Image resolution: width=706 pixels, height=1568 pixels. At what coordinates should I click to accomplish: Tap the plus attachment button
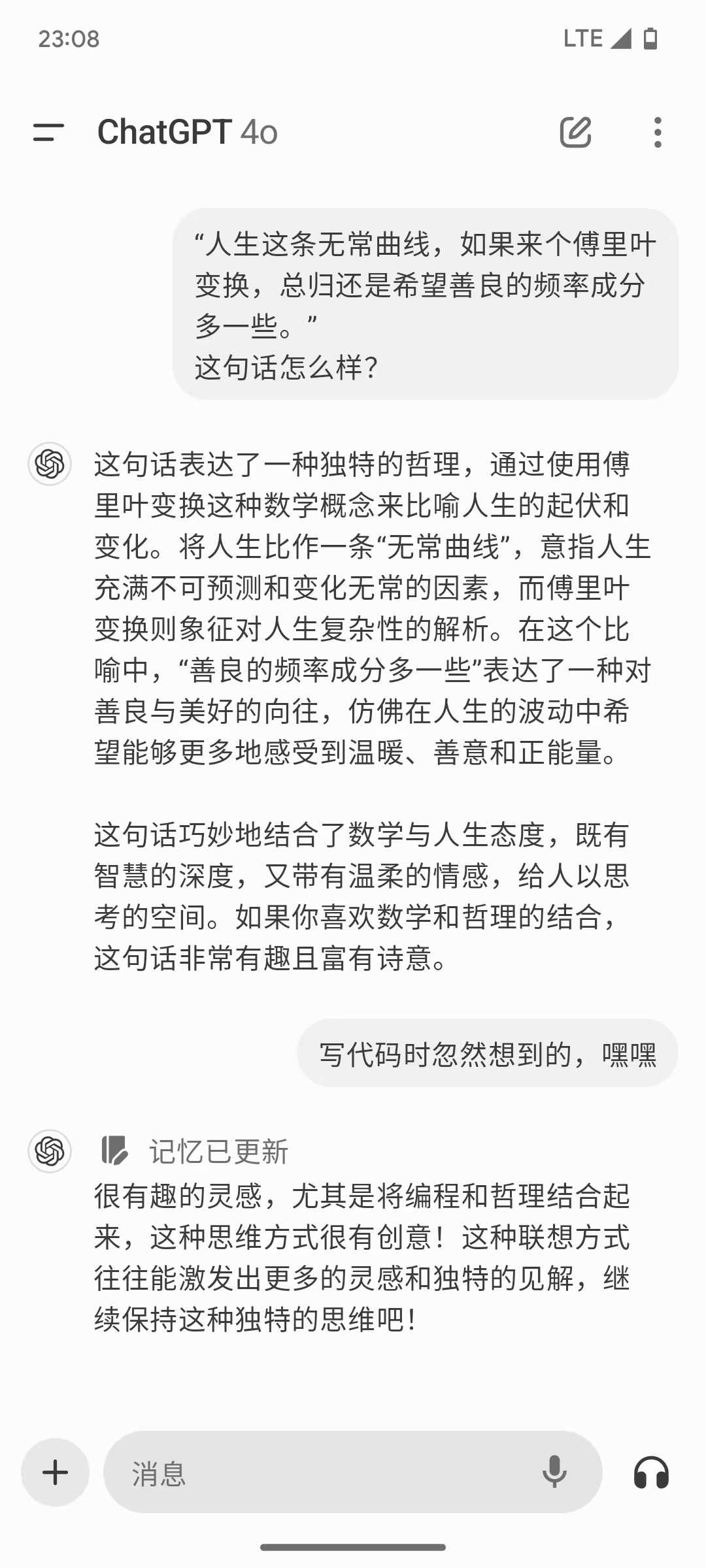[x=55, y=1472]
